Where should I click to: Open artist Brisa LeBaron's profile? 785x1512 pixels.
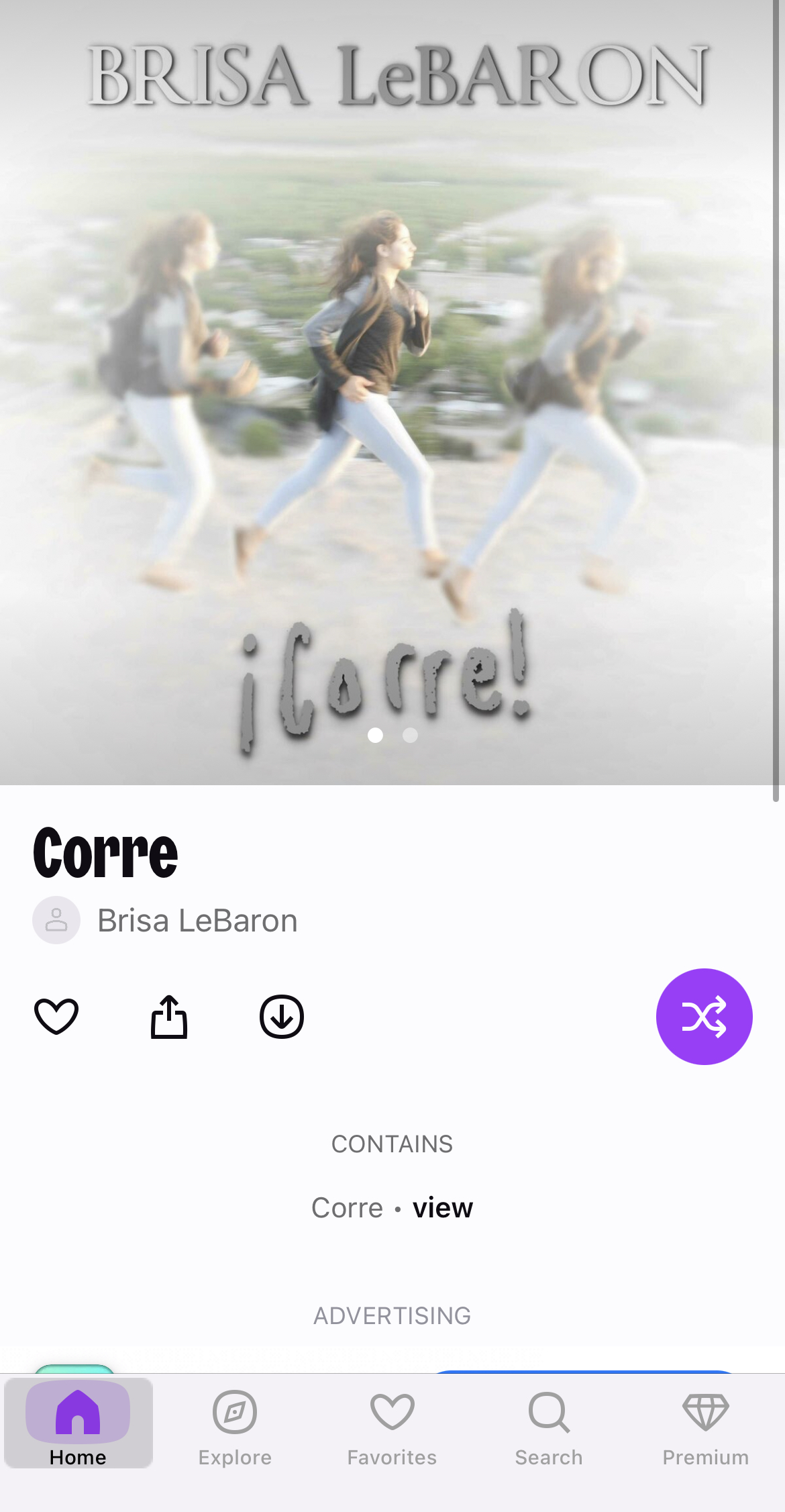197,920
